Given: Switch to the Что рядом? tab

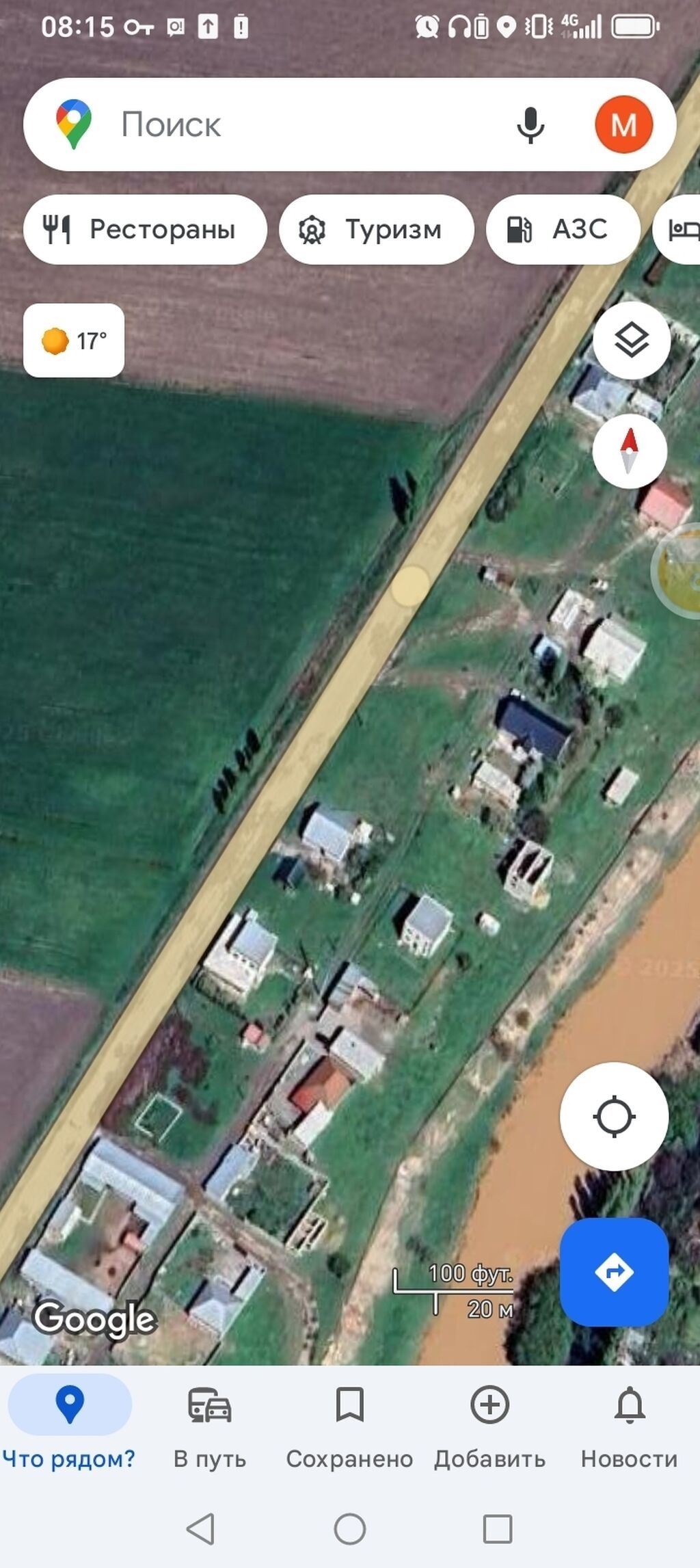Looking at the screenshot, I should pyautogui.click(x=69, y=1427).
